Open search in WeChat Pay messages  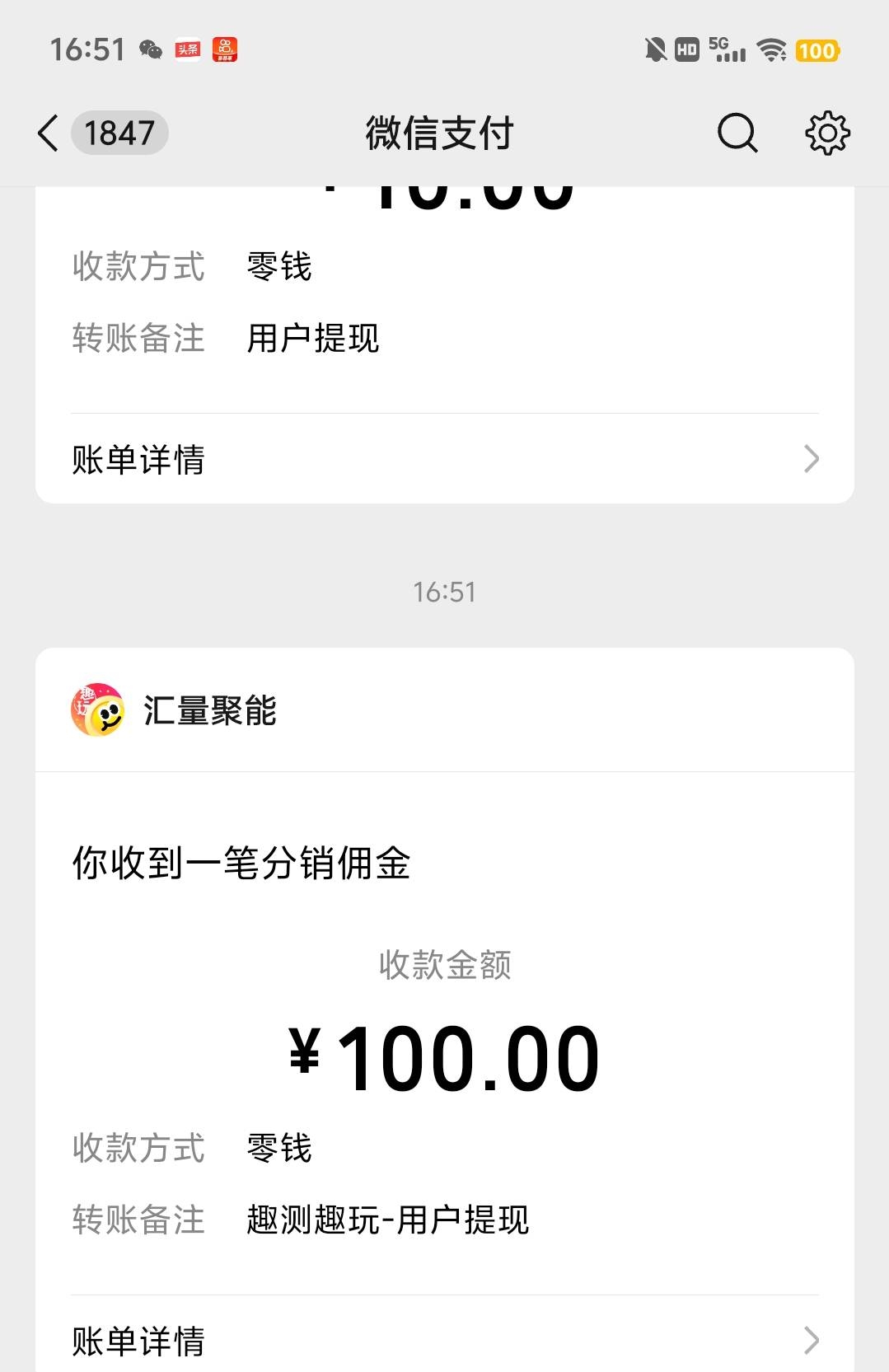(737, 133)
